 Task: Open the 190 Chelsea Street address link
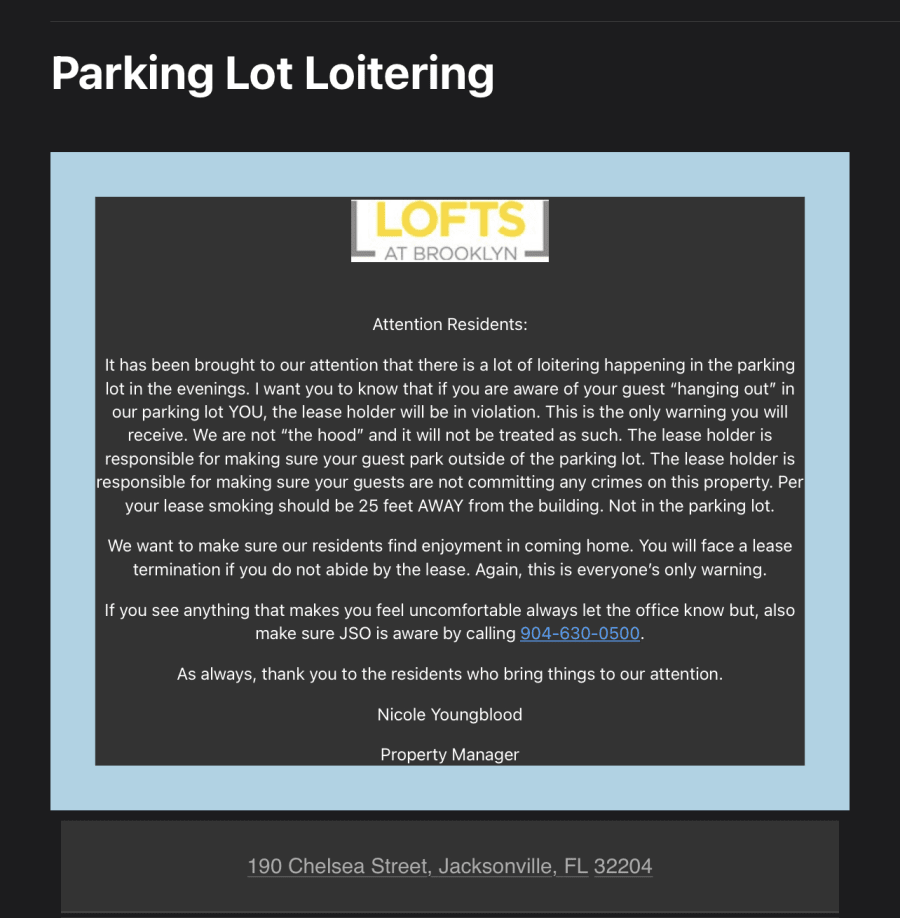point(449,866)
